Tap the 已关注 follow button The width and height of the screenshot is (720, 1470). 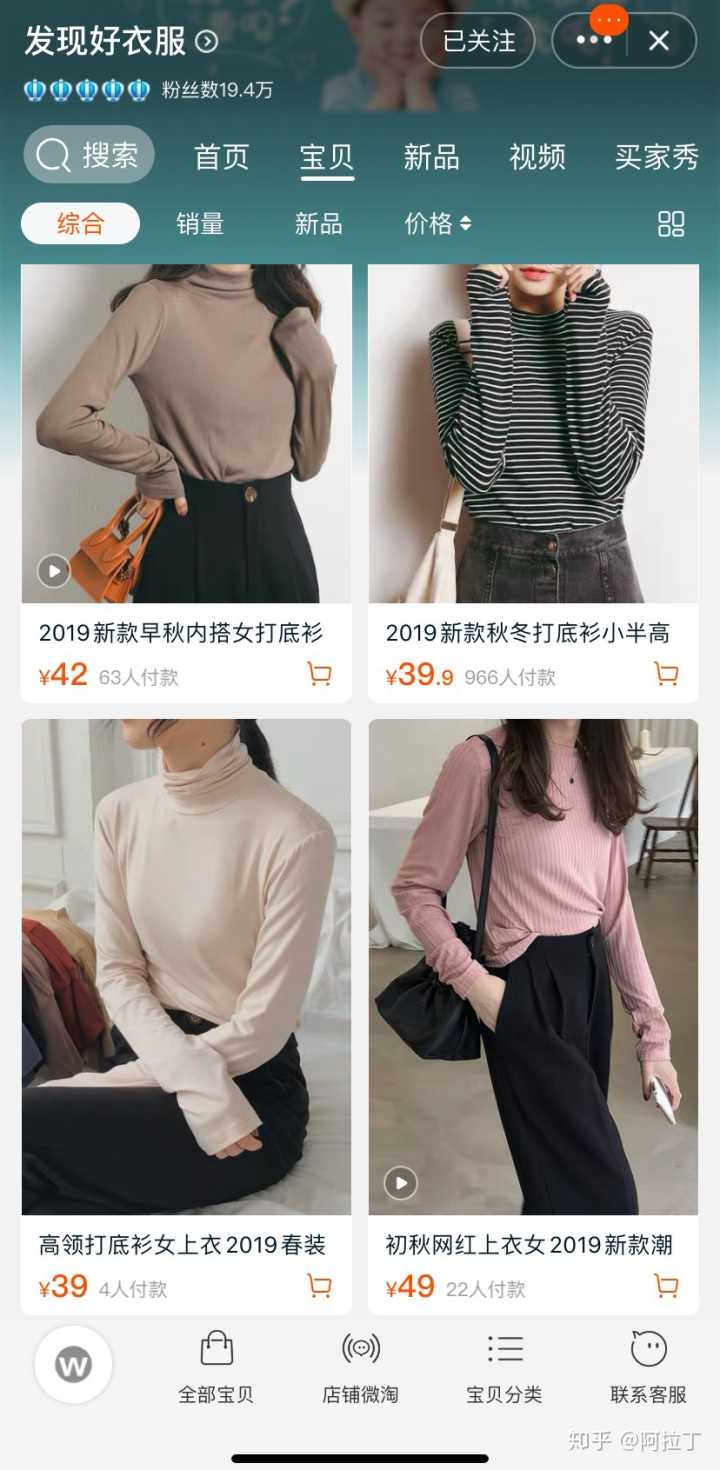tap(478, 41)
